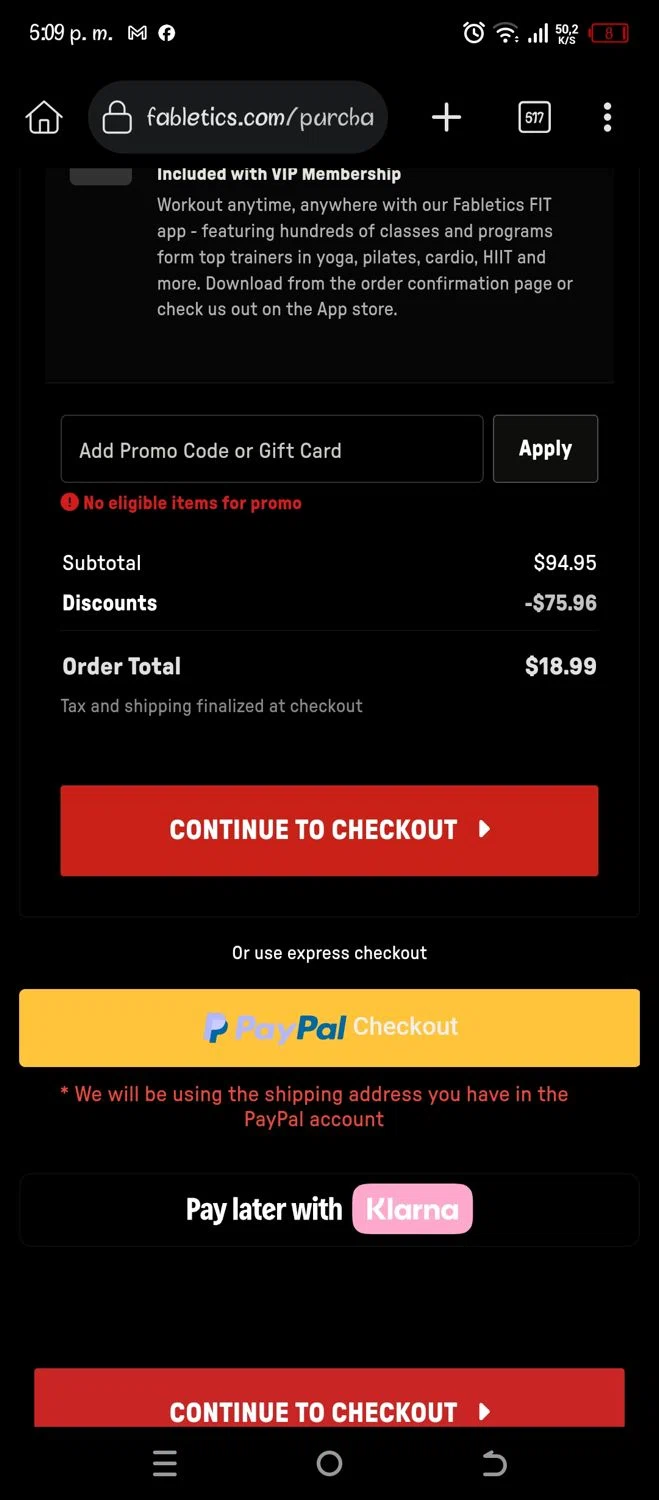Go to the browser home page
659x1500 pixels.
point(43,118)
